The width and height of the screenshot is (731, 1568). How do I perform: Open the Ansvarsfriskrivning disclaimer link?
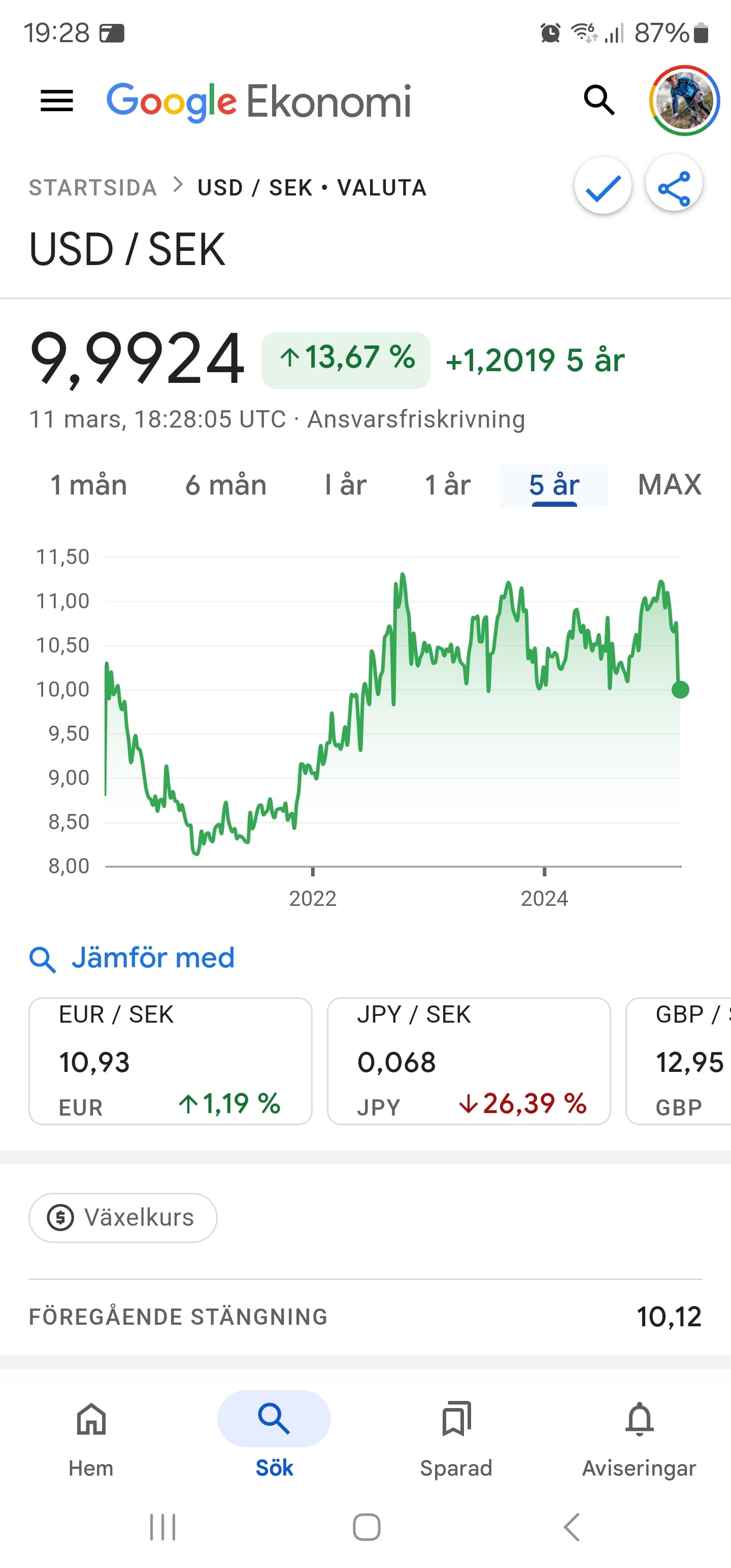coord(416,419)
